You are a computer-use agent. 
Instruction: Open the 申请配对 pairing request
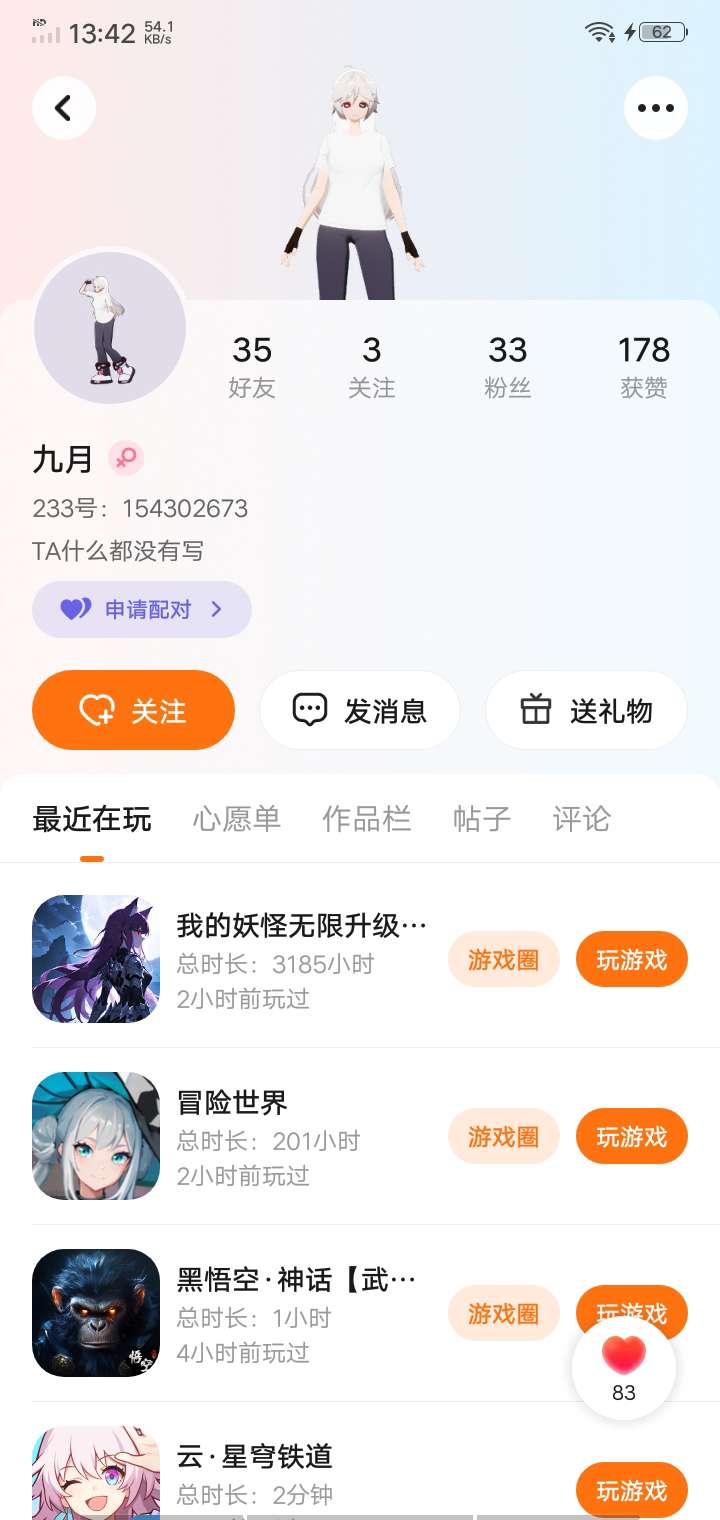(142, 609)
